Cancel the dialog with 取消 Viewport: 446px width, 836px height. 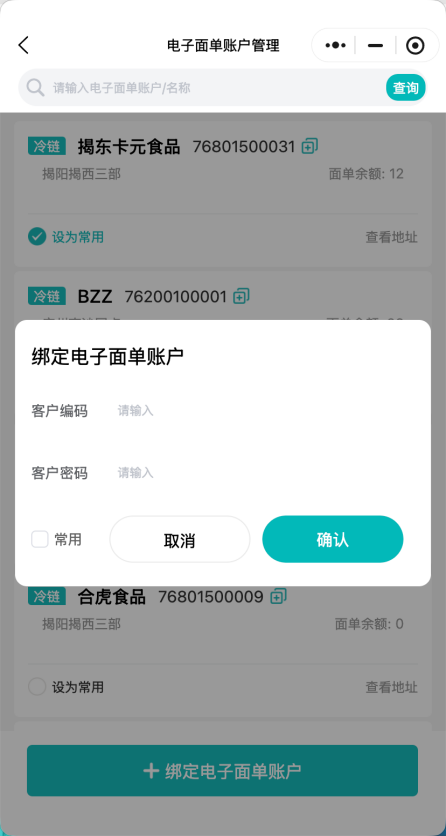tap(180, 540)
